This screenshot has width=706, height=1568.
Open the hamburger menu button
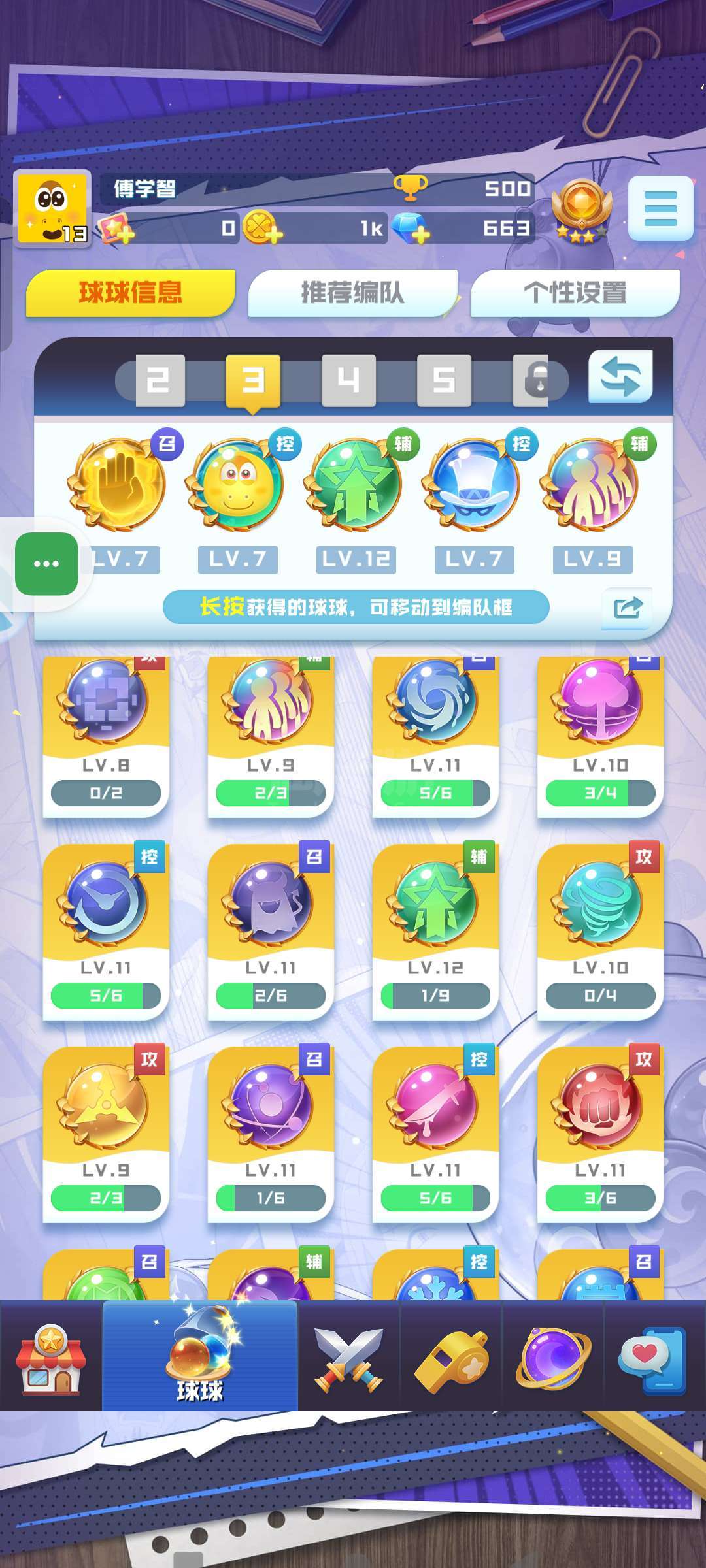(660, 208)
